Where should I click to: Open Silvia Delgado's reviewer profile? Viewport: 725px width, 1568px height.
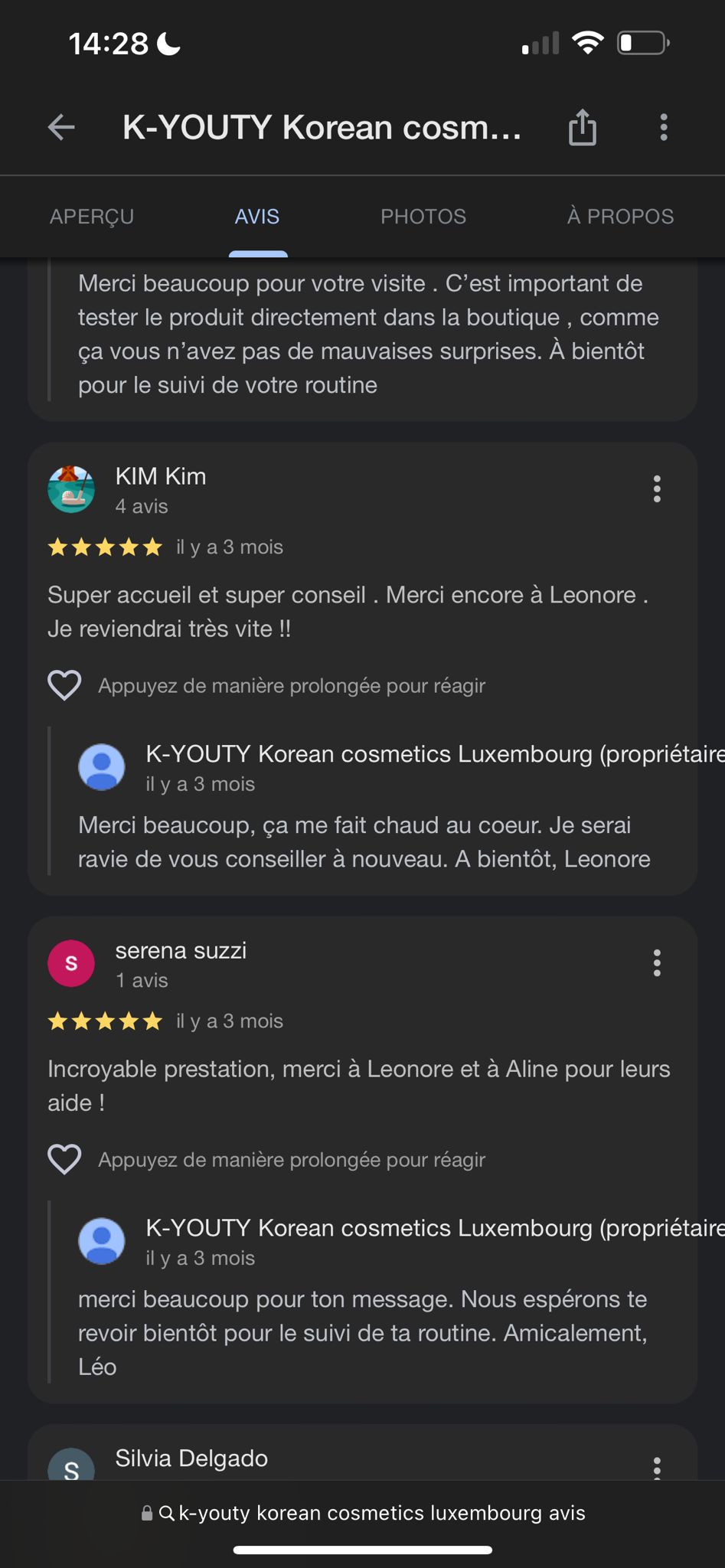pyautogui.click(x=191, y=1459)
